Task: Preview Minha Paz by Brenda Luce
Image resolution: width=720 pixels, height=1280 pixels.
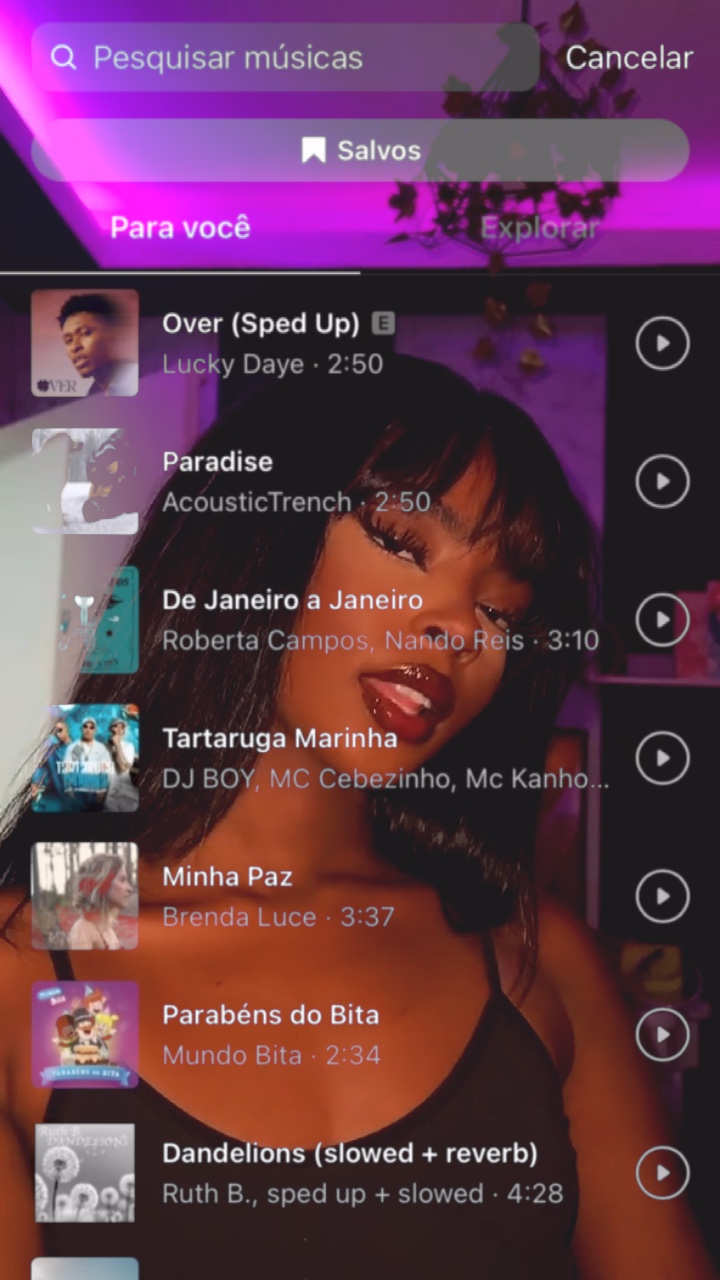Action: click(662, 896)
